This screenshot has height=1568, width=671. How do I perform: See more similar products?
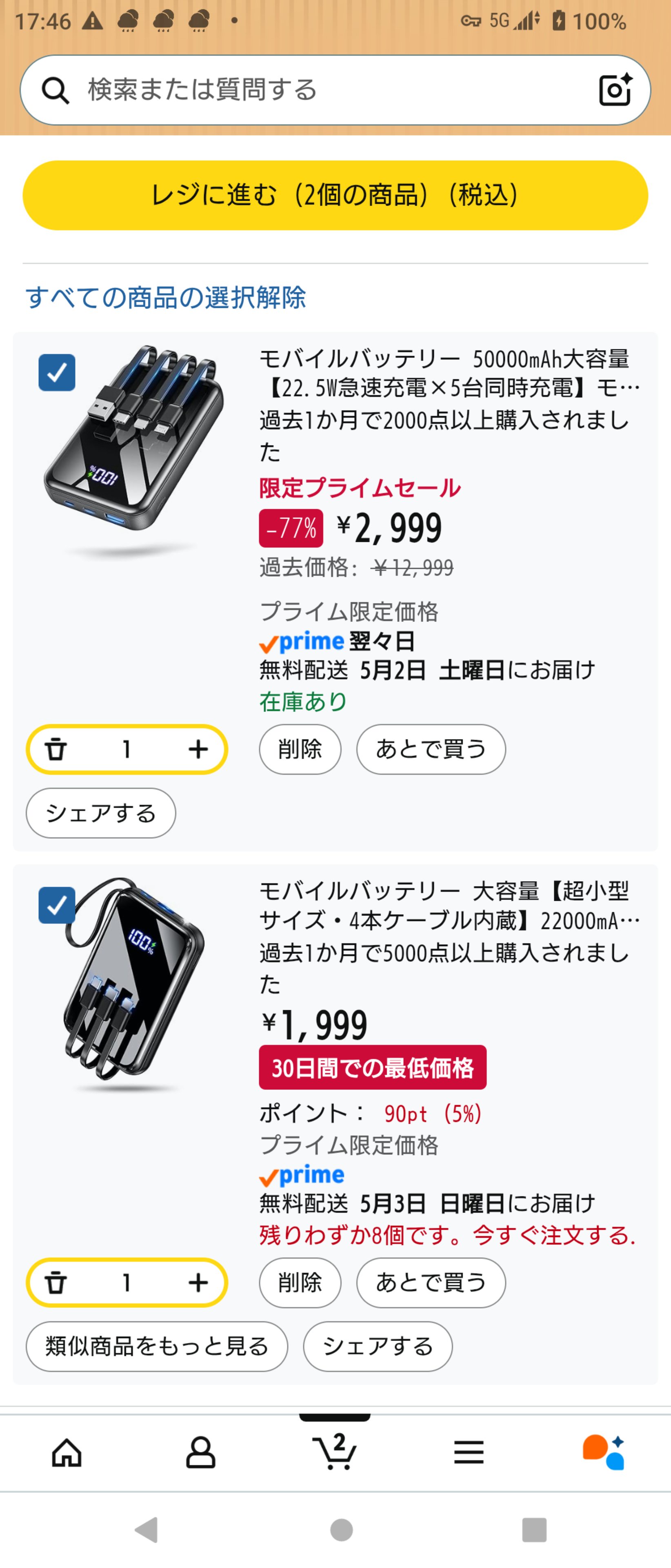coord(156,1346)
